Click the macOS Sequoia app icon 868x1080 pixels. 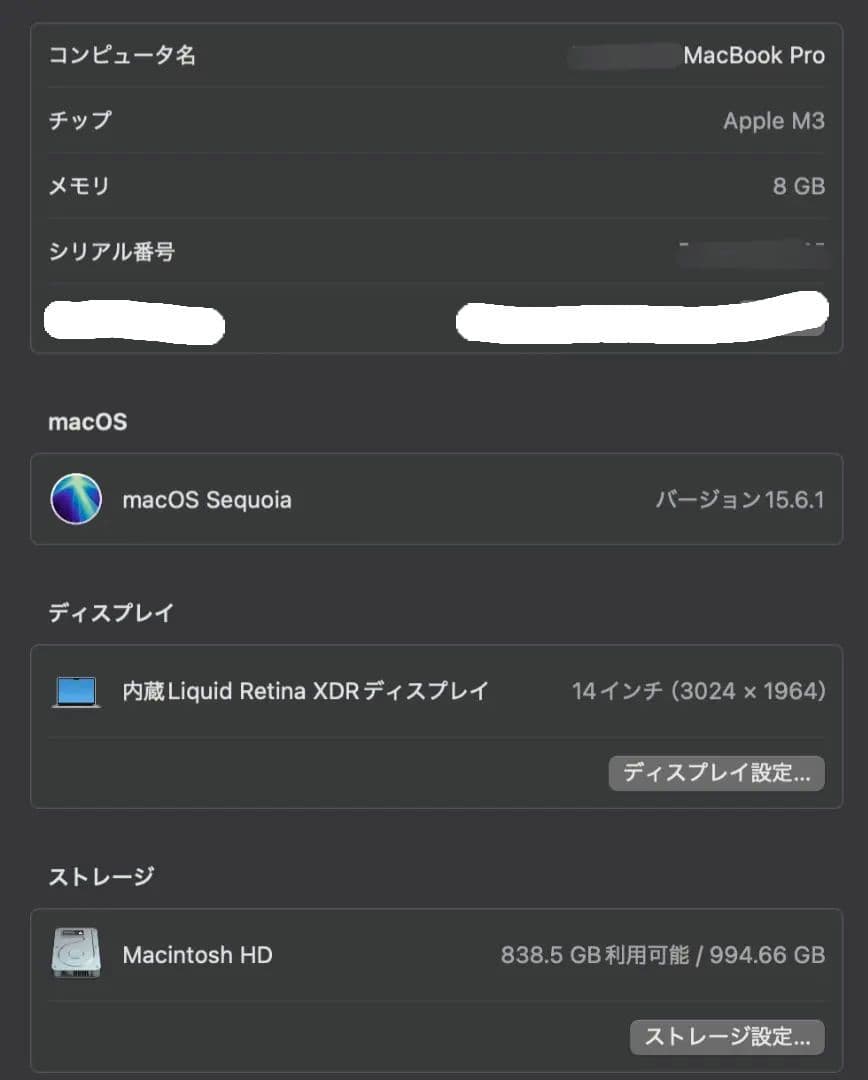tap(77, 499)
